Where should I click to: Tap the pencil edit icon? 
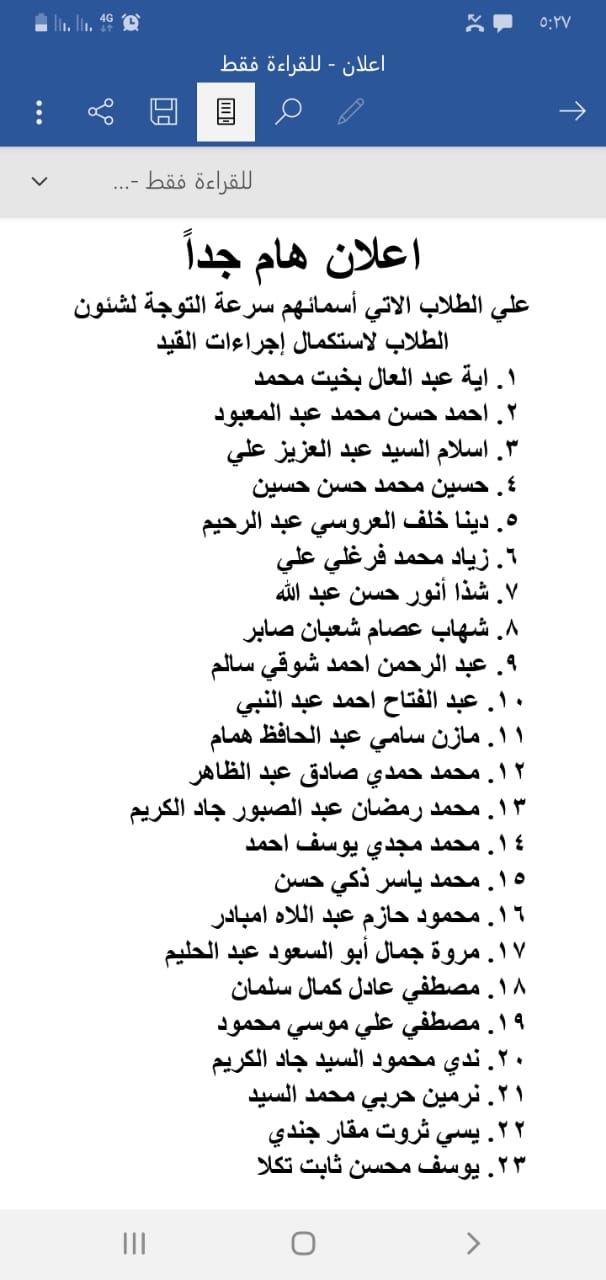tap(350, 111)
